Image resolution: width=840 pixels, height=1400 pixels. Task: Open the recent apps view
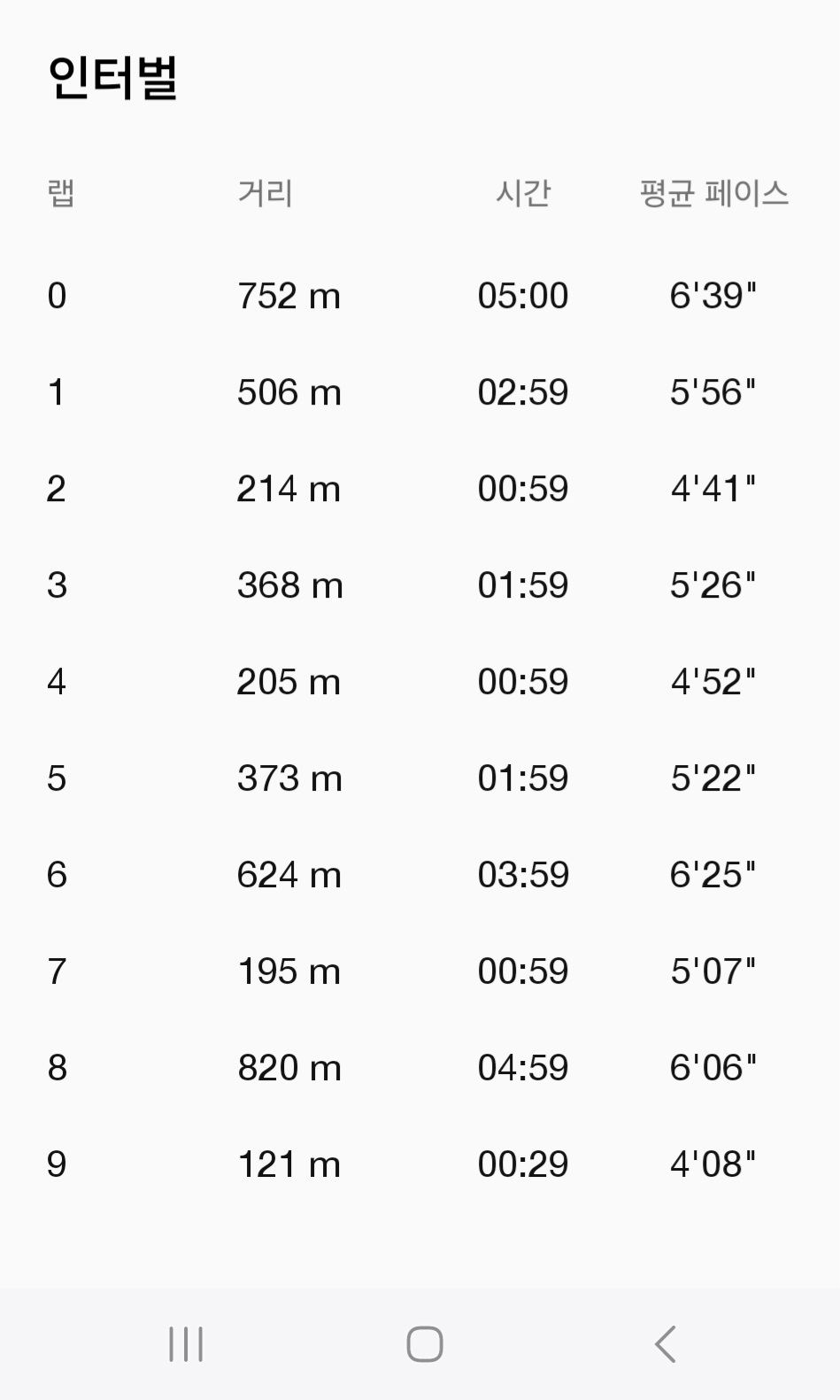click(186, 1343)
